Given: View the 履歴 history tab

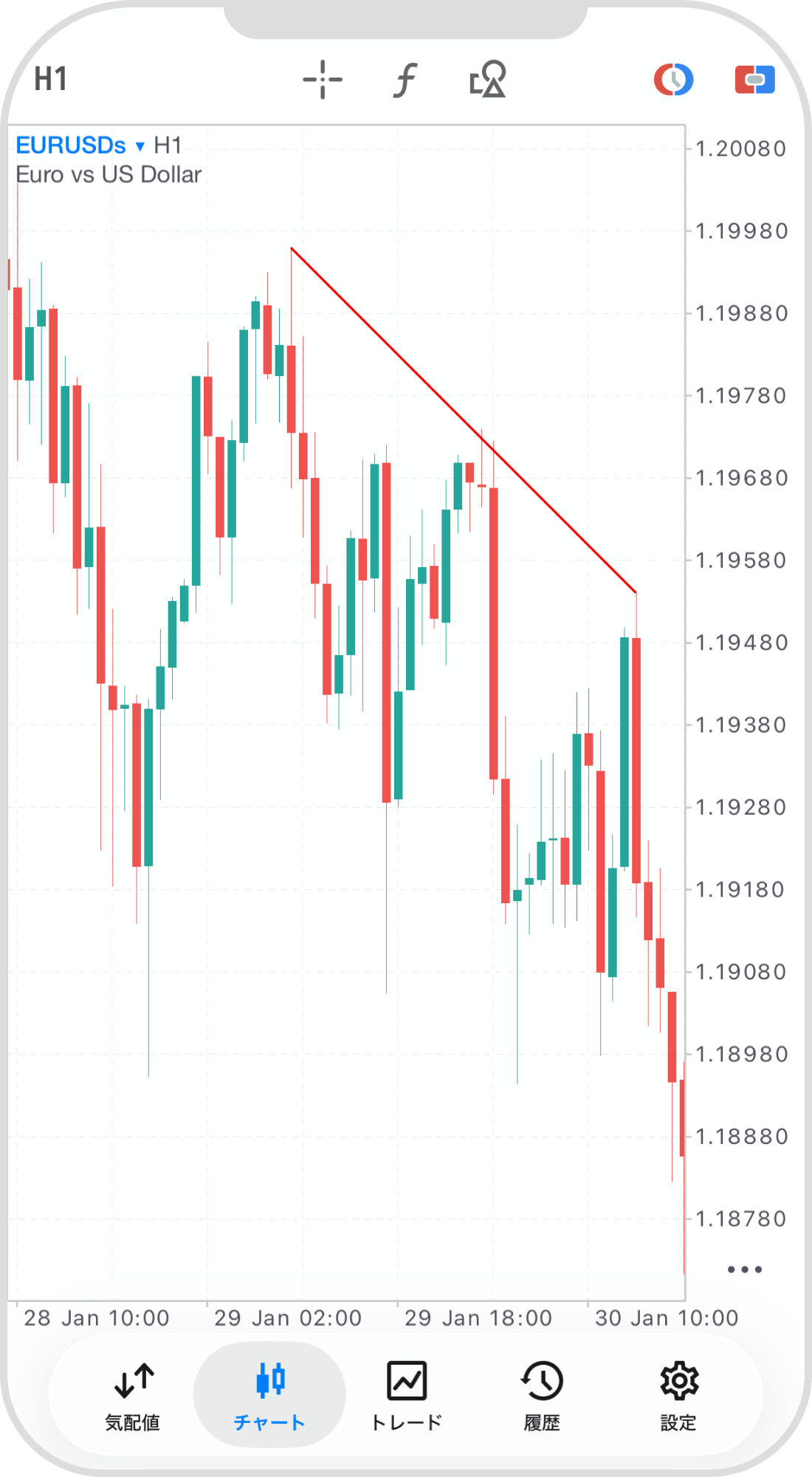Looking at the screenshot, I should click(542, 1394).
